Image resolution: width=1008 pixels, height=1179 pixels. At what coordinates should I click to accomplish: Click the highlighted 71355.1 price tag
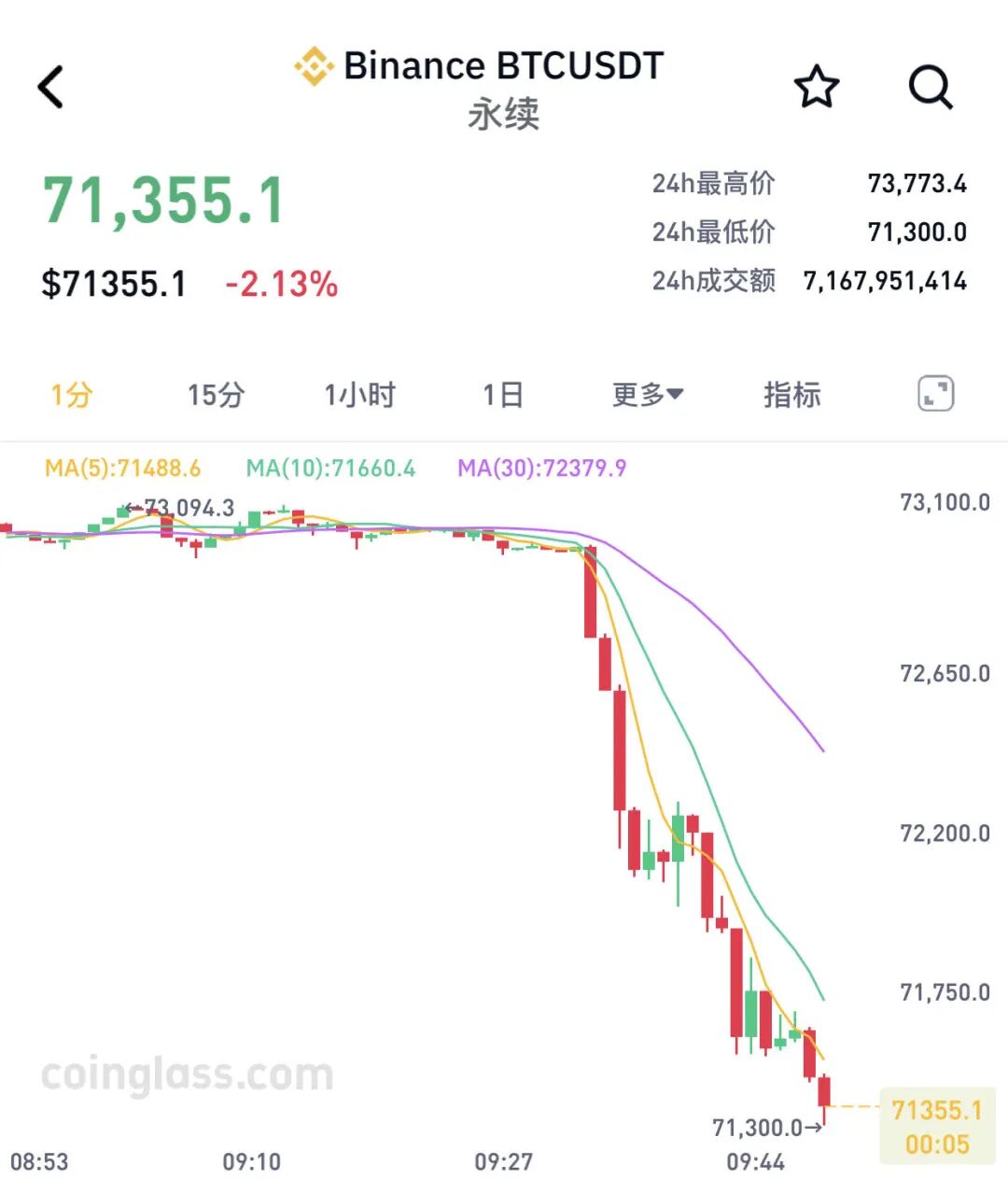[x=936, y=1111]
